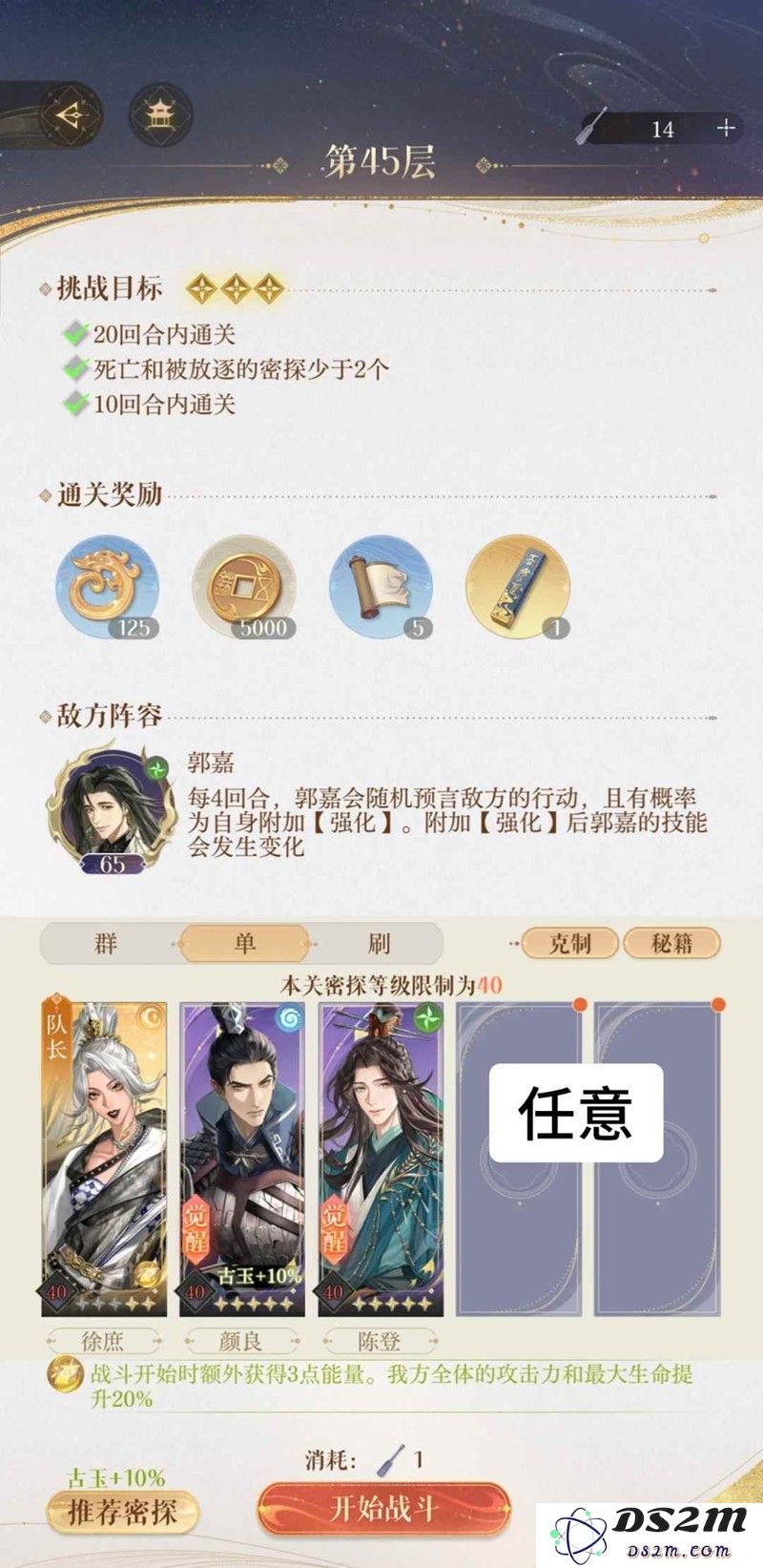The width and height of the screenshot is (763, 1568).
Task: Open the 秘籍 button
Action: click(x=672, y=944)
